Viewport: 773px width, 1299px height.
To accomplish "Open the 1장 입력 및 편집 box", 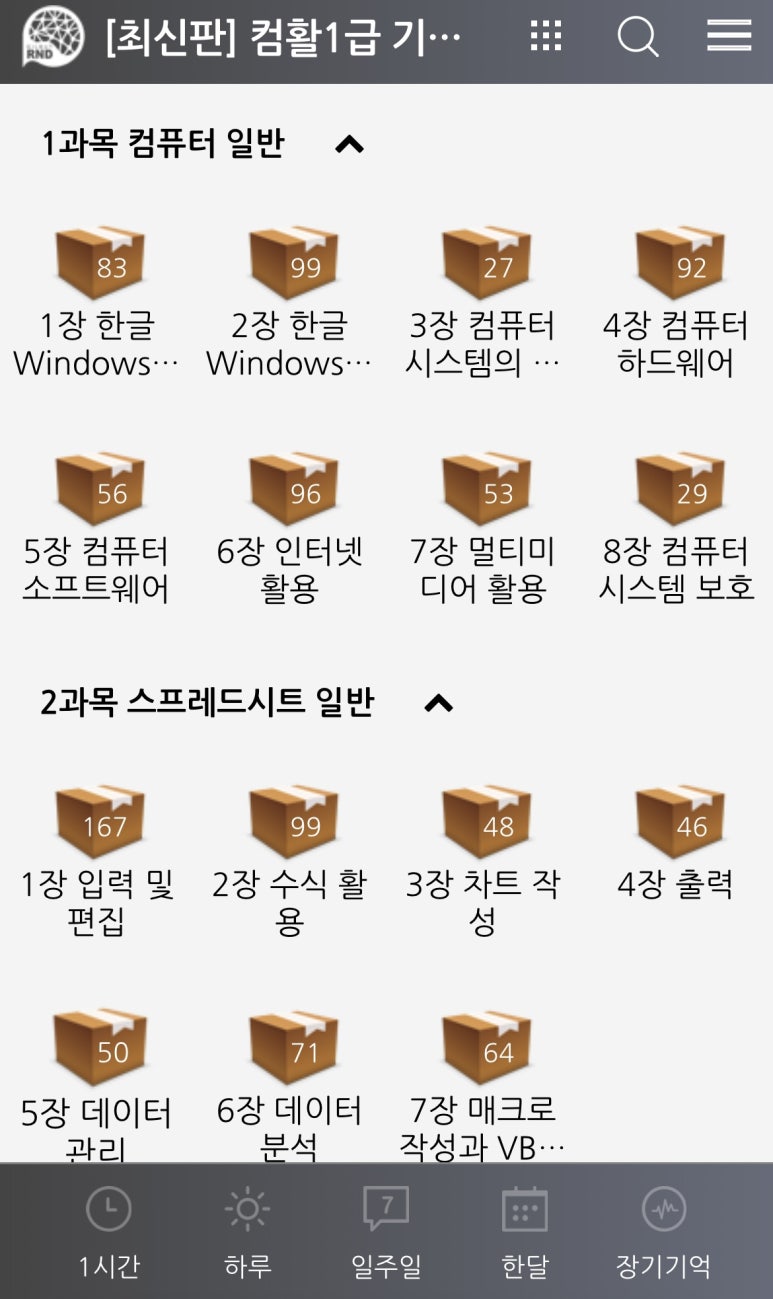I will tap(99, 822).
